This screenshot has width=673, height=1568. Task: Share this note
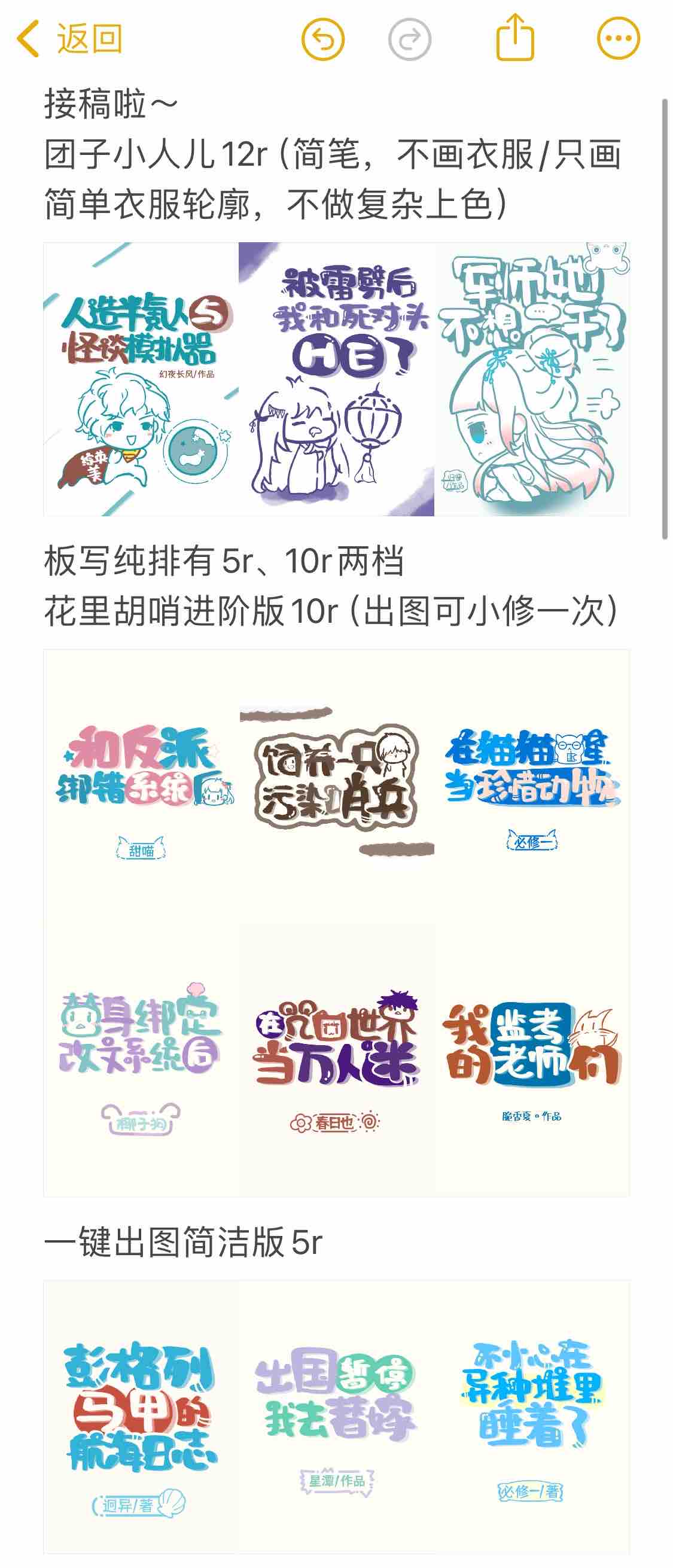click(515, 38)
